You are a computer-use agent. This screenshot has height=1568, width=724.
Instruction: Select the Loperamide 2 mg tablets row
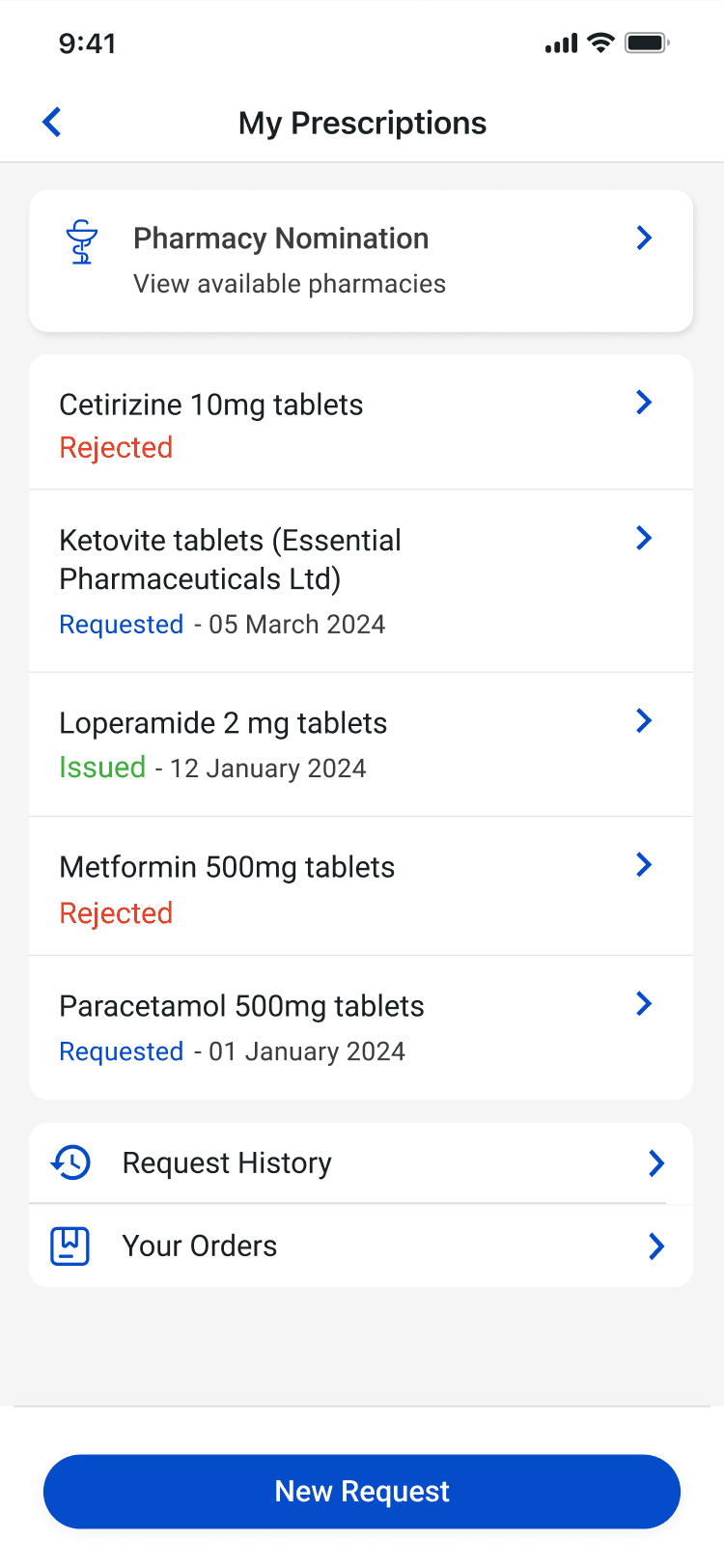[x=361, y=744]
